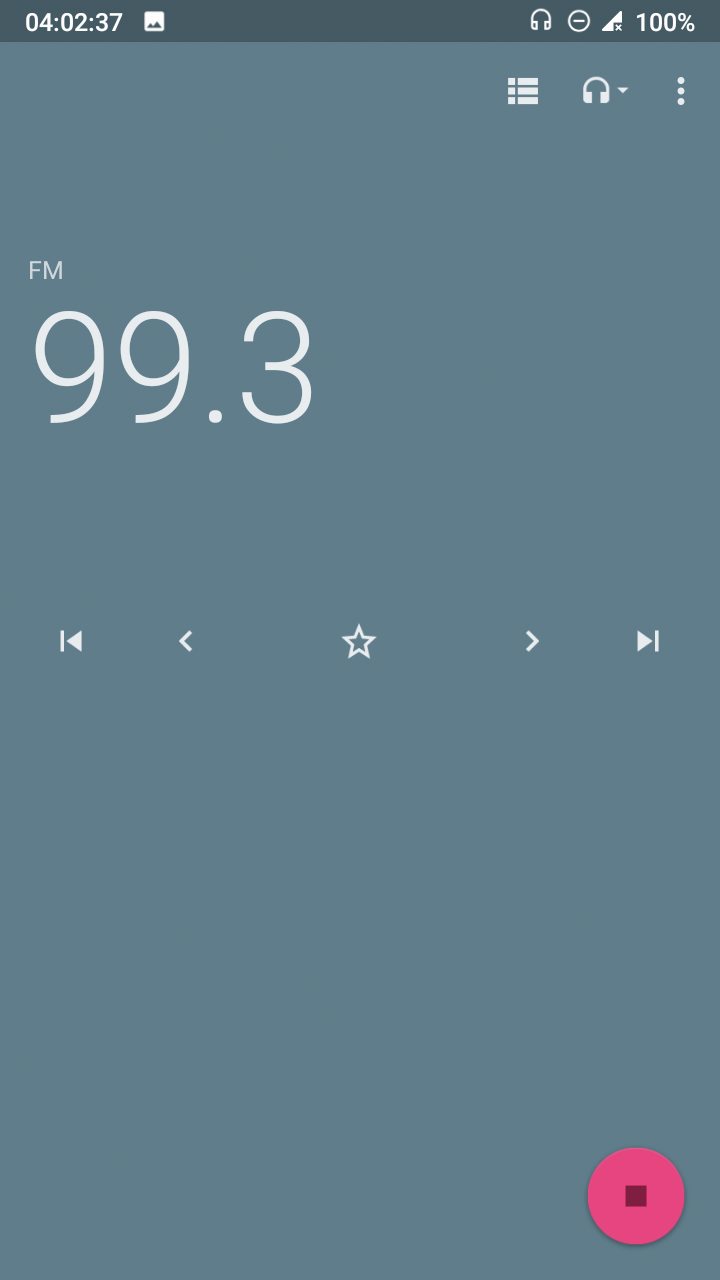Open the headphones audio output dropdown
Viewport: 720px width, 1280px height.
605,92
